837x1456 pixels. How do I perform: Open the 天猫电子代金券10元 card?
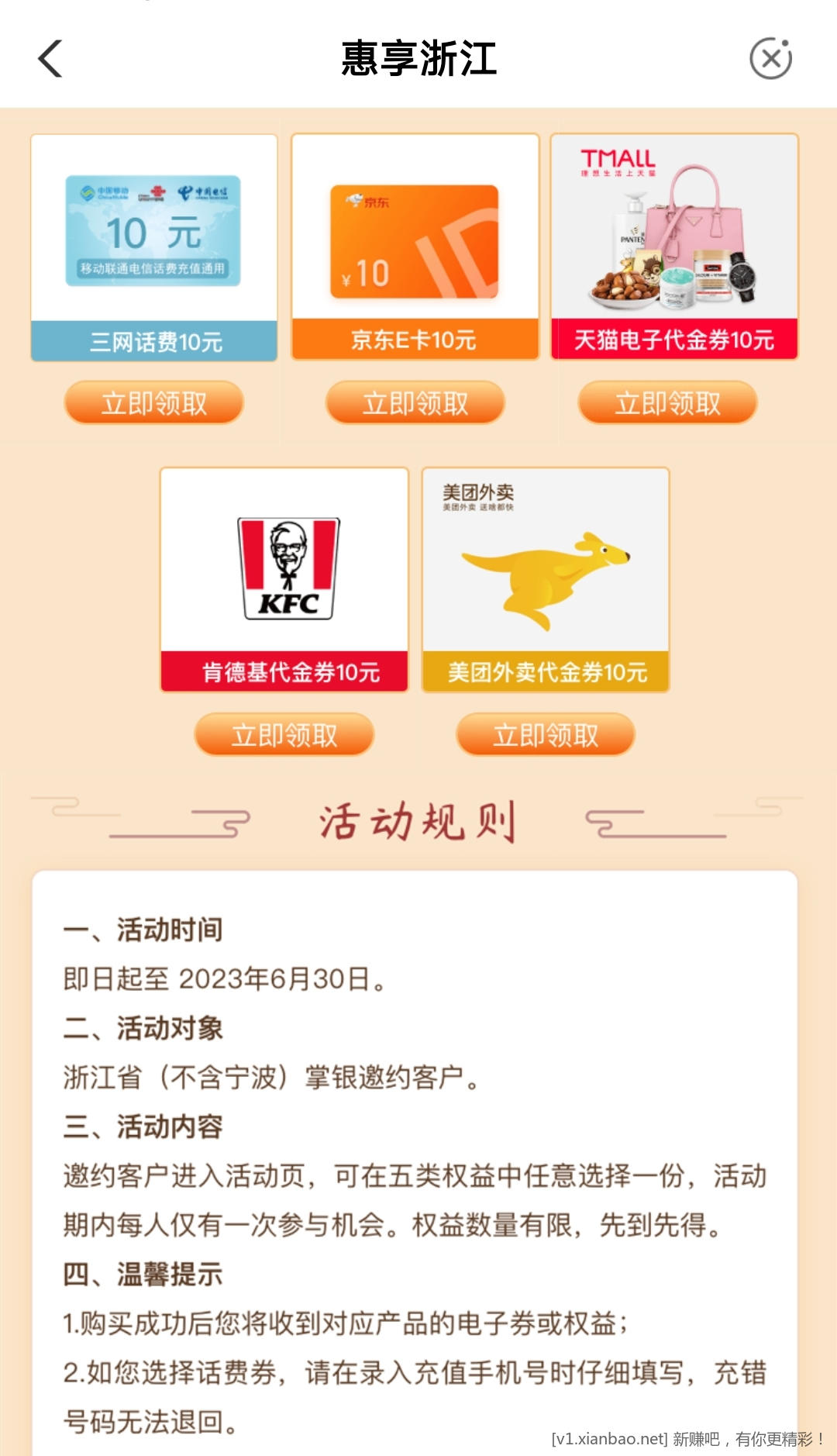coord(674,247)
